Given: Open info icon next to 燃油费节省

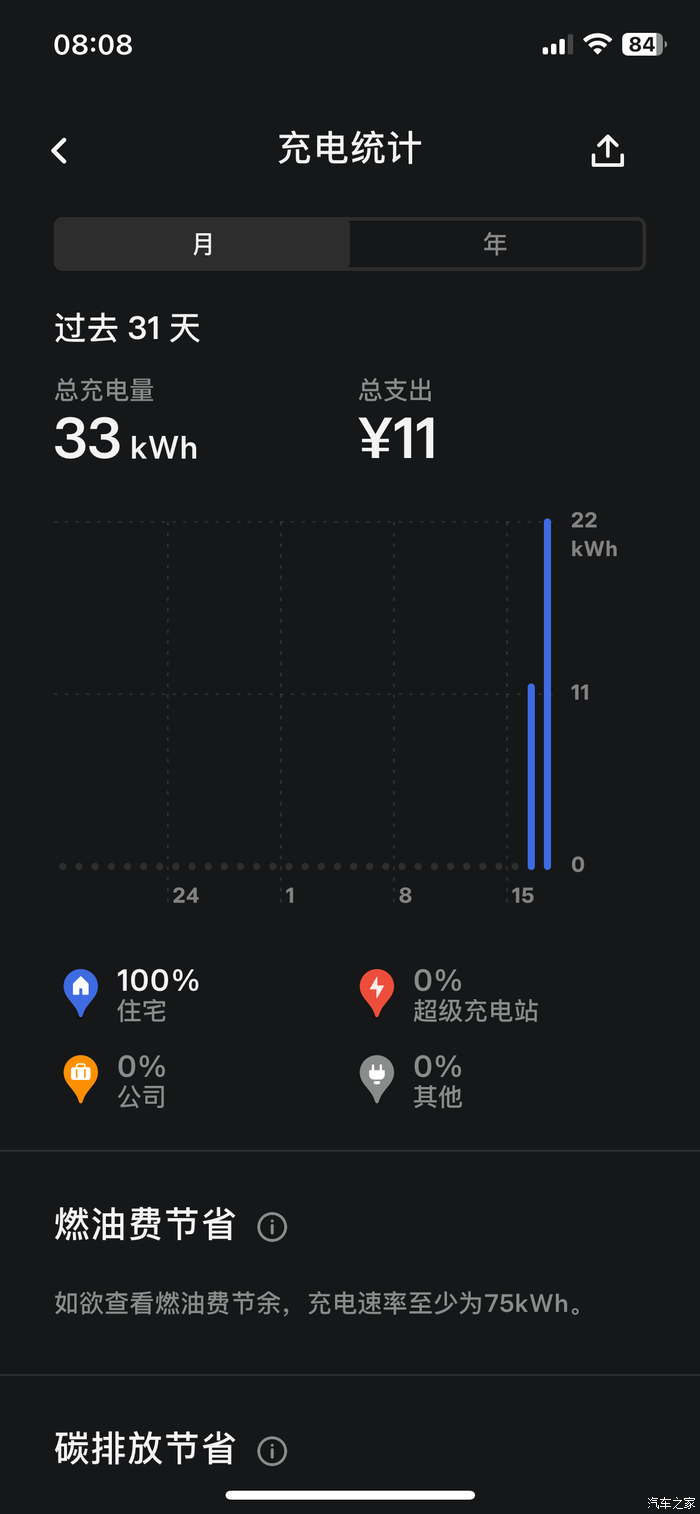Looking at the screenshot, I should point(272,1227).
